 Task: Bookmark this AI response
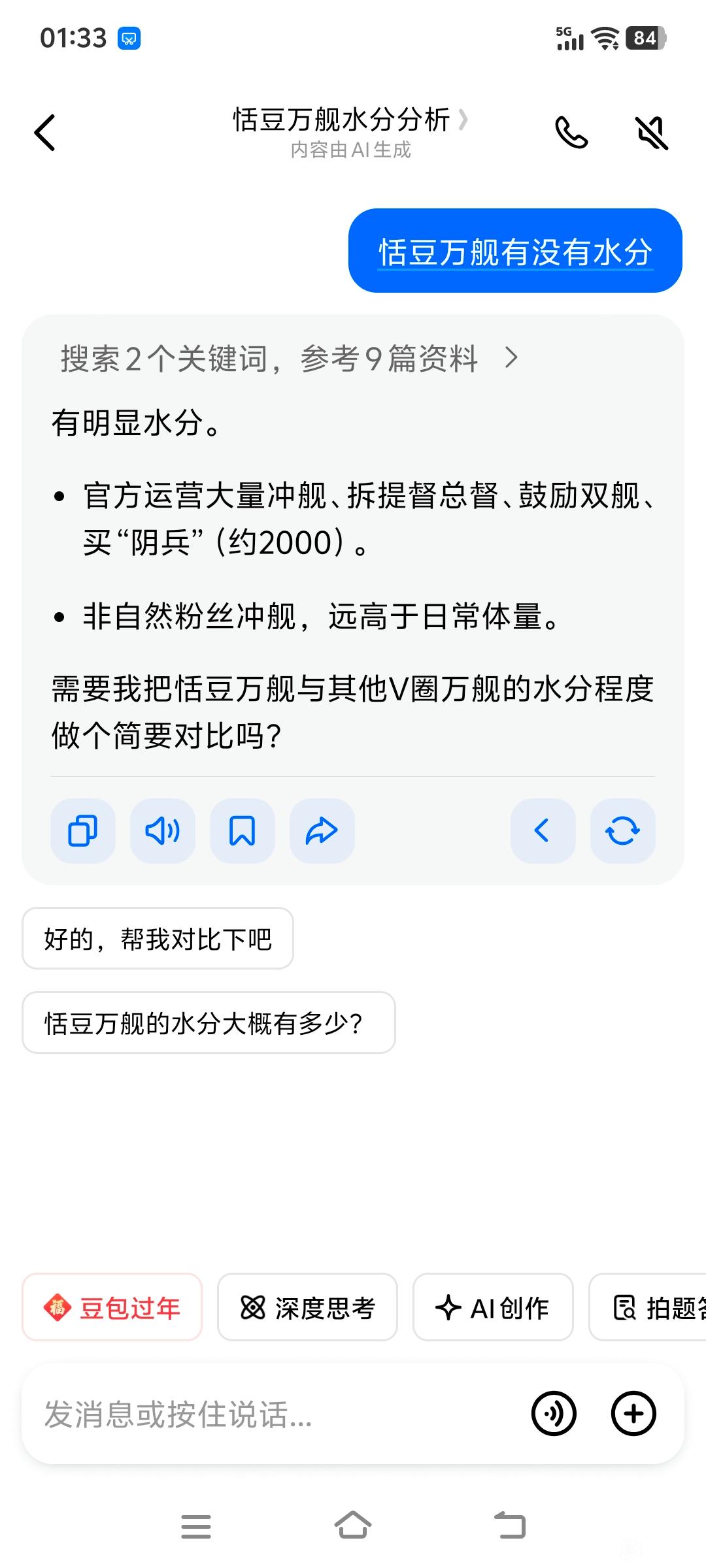tap(243, 831)
